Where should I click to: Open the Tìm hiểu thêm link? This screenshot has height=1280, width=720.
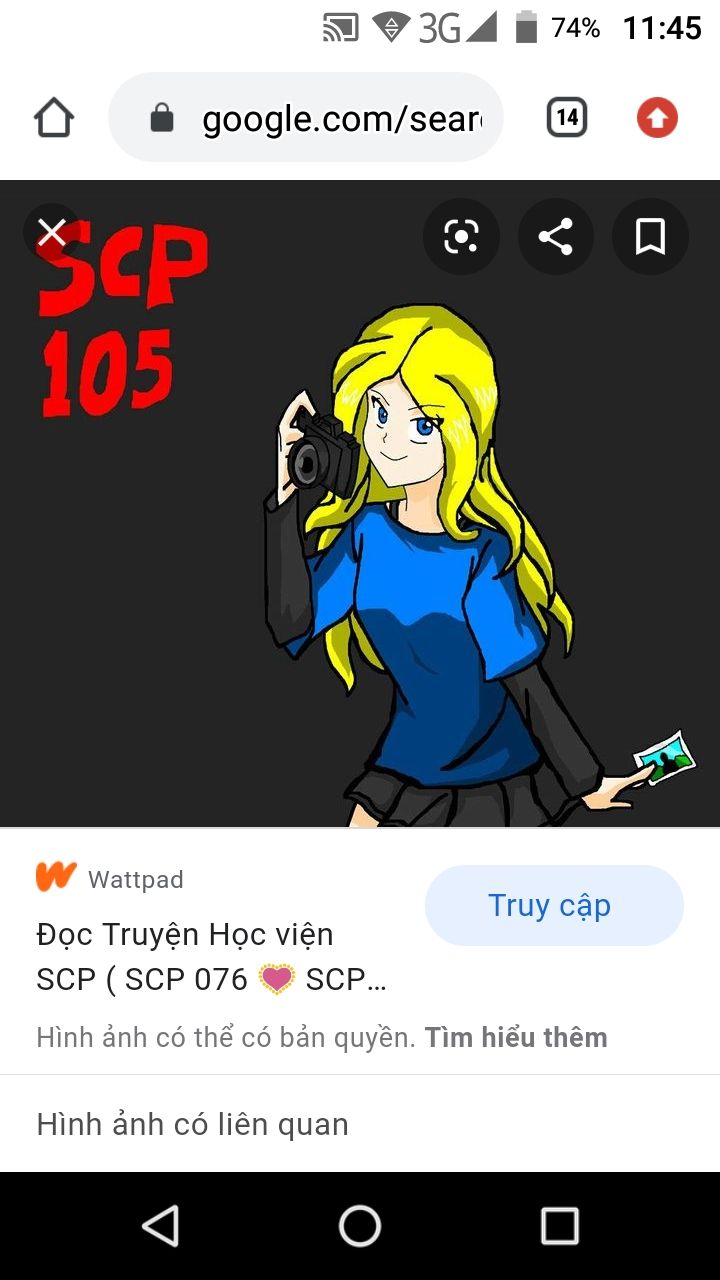[x=516, y=1037]
